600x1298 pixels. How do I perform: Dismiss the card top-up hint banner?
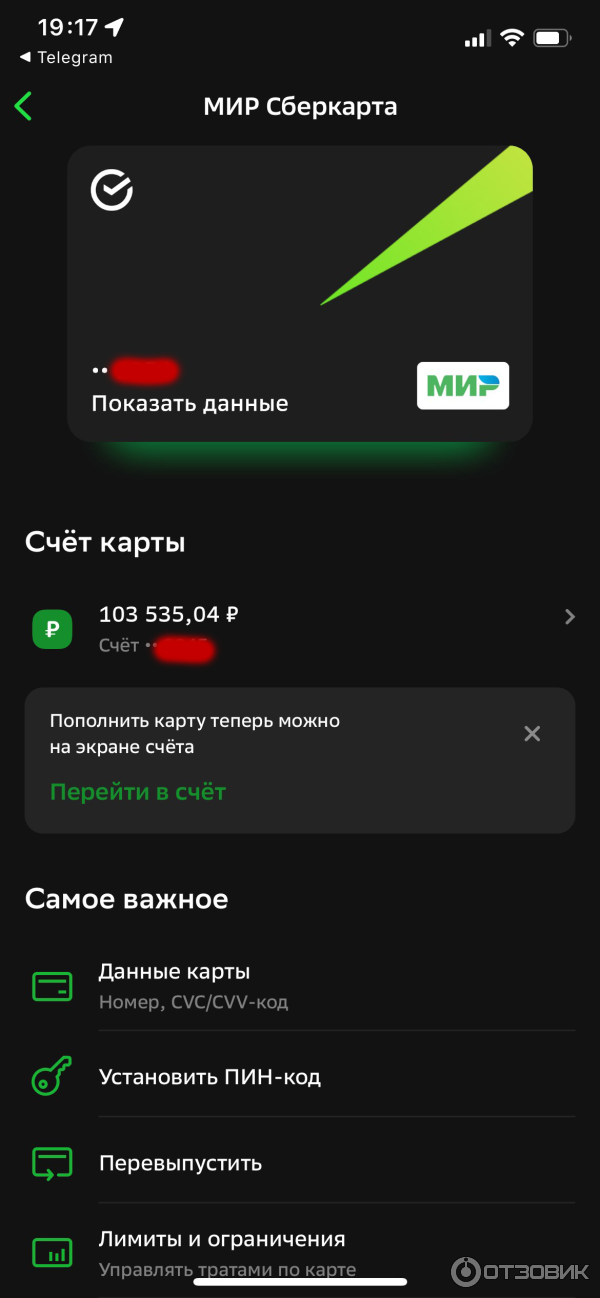pos(532,734)
